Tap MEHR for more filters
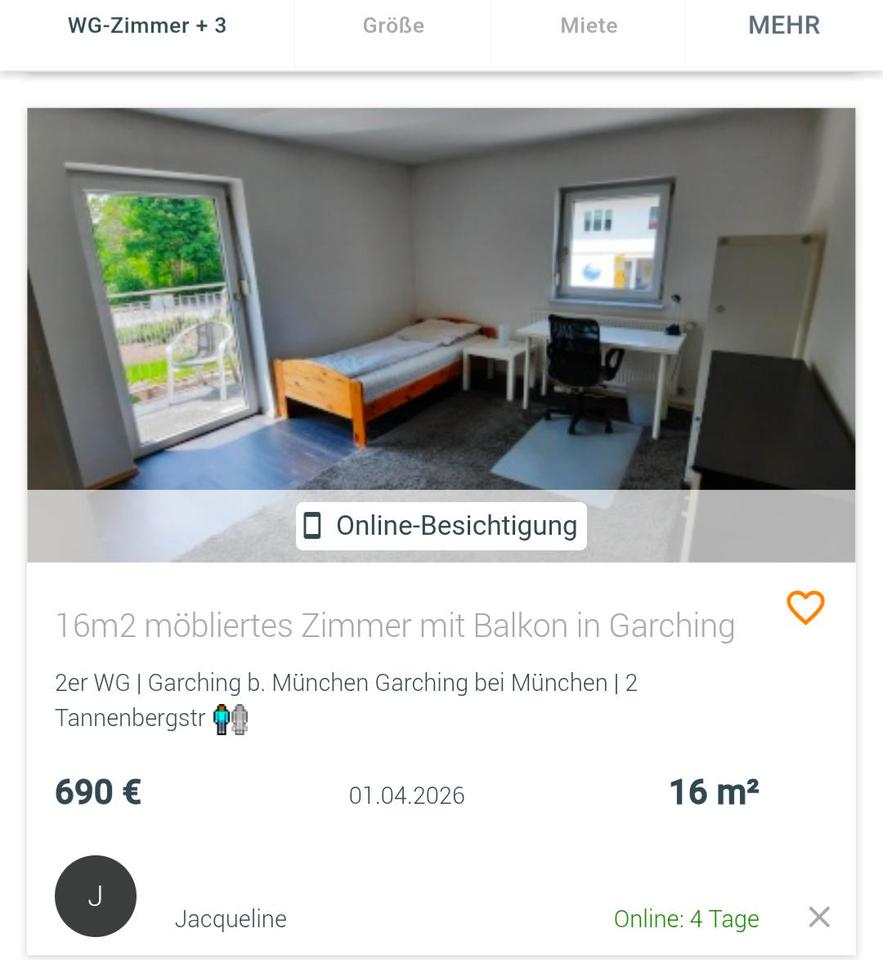The height and width of the screenshot is (960, 883). click(783, 26)
